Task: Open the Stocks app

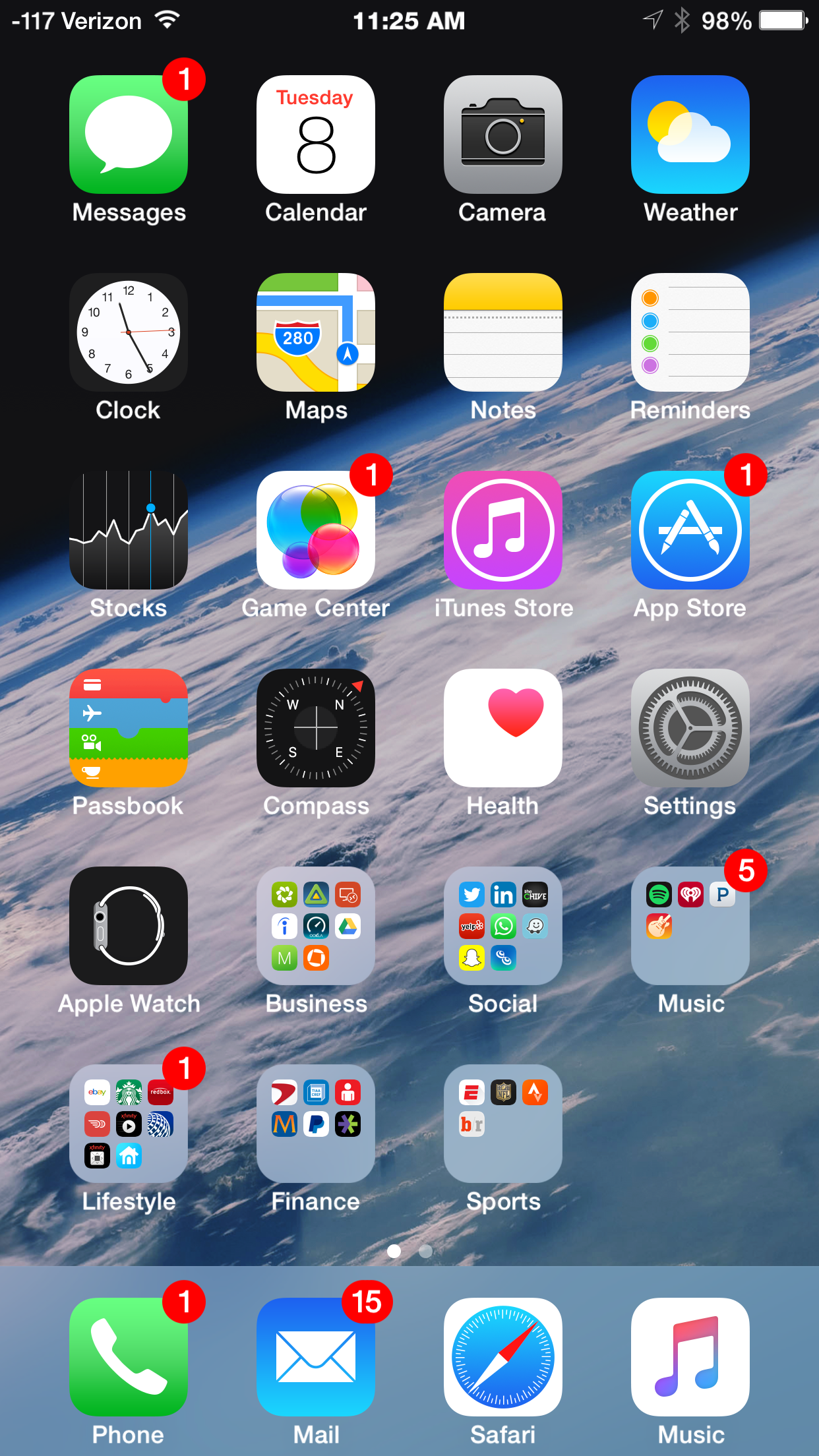Action: tap(129, 530)
